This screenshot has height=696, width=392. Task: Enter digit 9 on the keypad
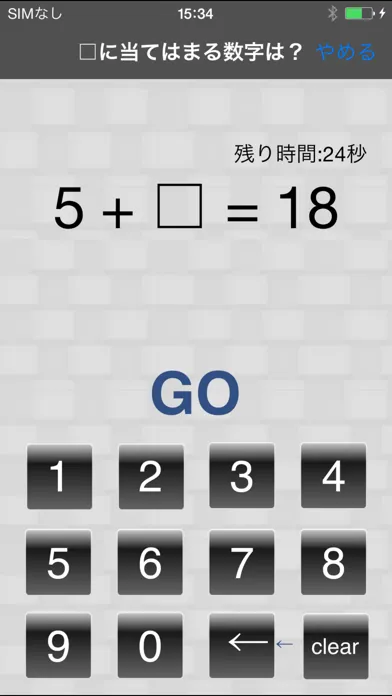tap(59, 646)
